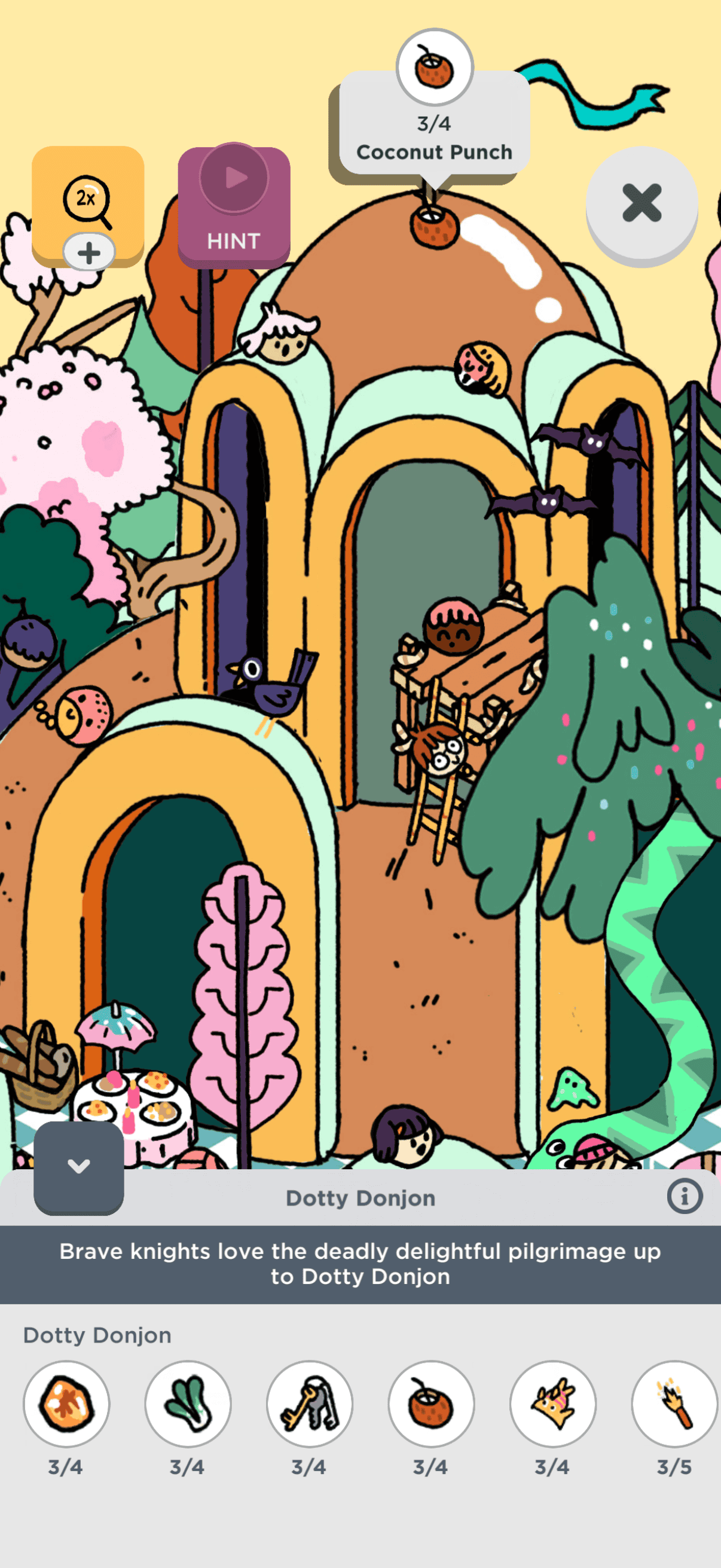Tap the coconut on top of the dome
This screenshot has width=721, height=1568.
(x=433, y=226)
